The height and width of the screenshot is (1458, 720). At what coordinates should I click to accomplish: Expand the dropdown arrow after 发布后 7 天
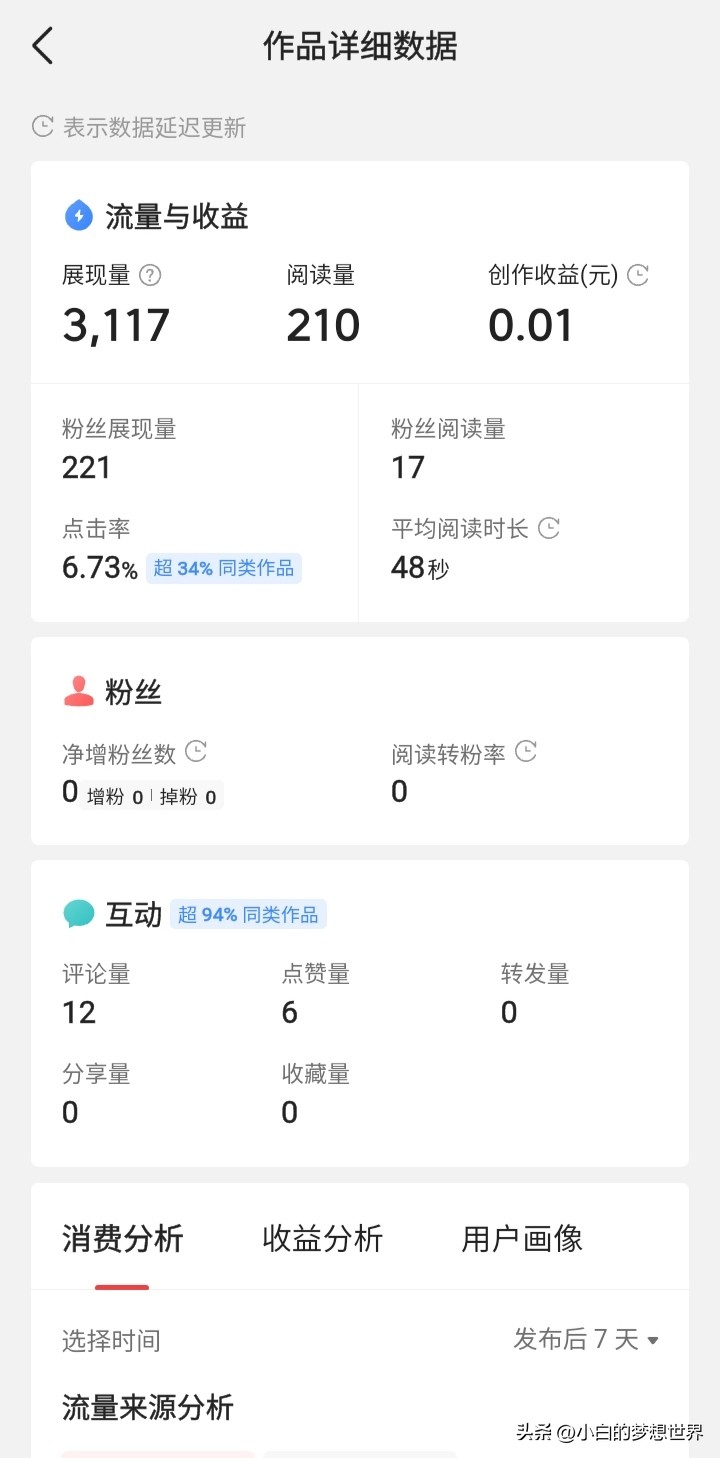655,1342
